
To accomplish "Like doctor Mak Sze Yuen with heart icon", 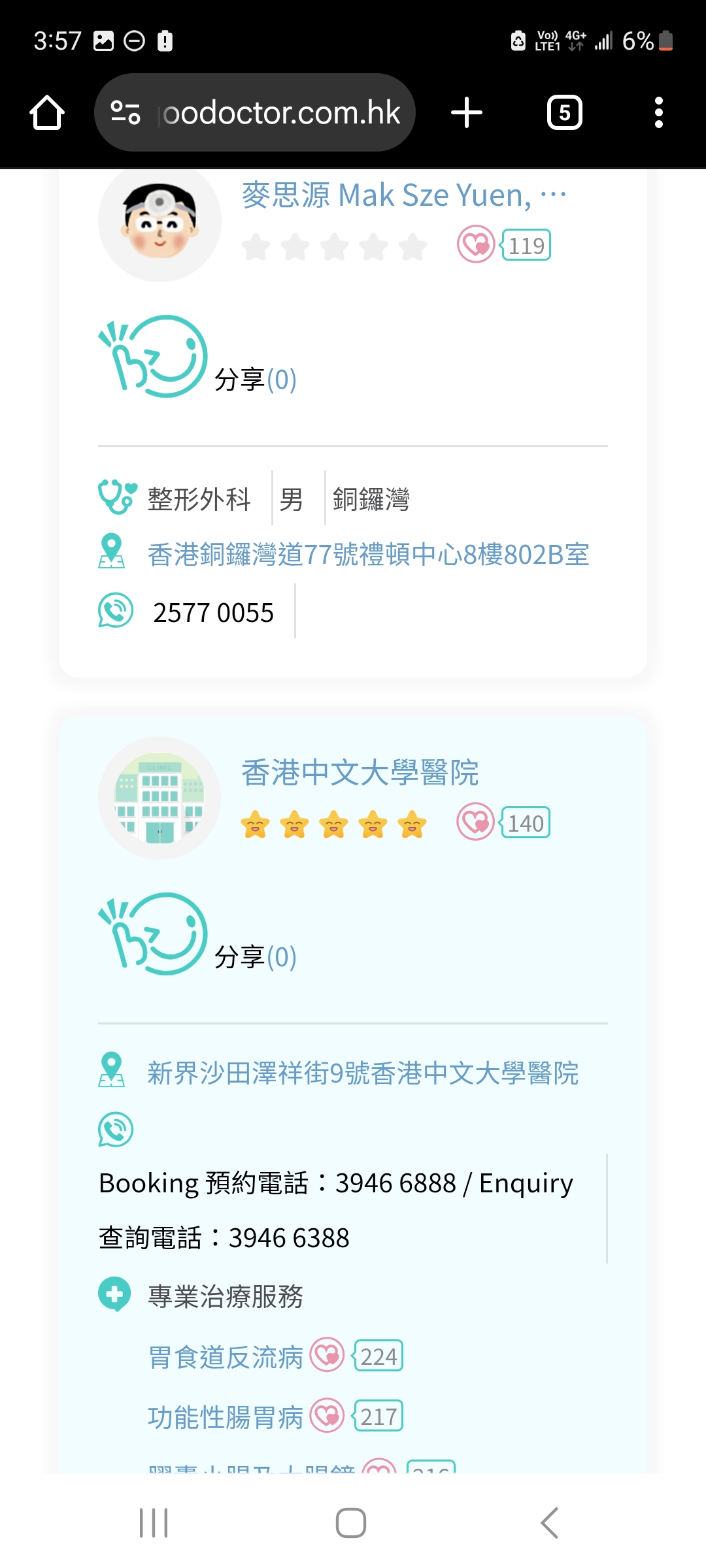I will (476, 245).
